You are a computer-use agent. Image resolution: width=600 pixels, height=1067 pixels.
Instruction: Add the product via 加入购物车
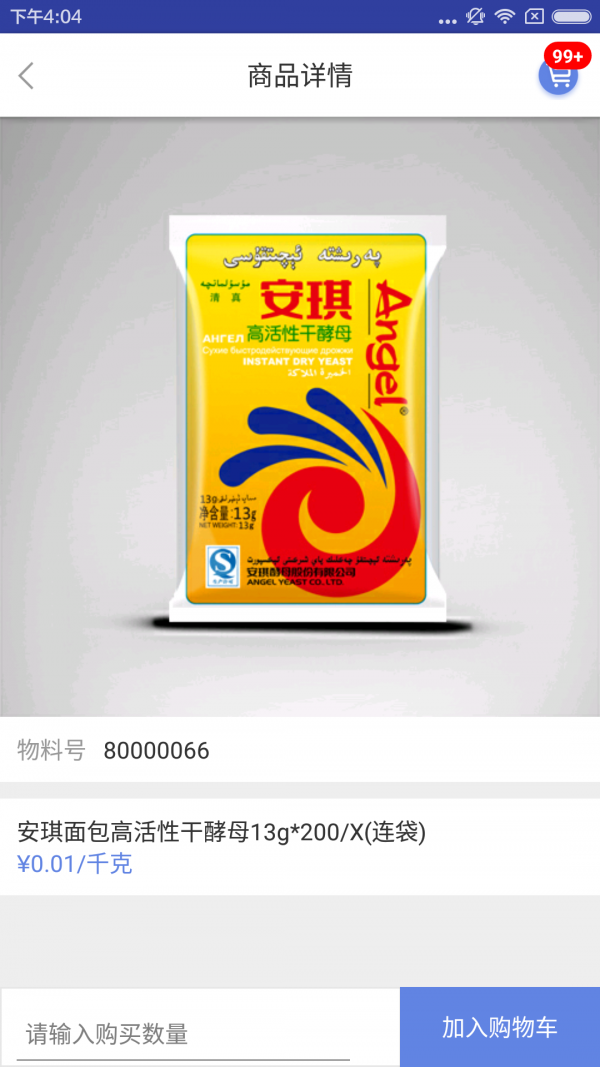500,1027
